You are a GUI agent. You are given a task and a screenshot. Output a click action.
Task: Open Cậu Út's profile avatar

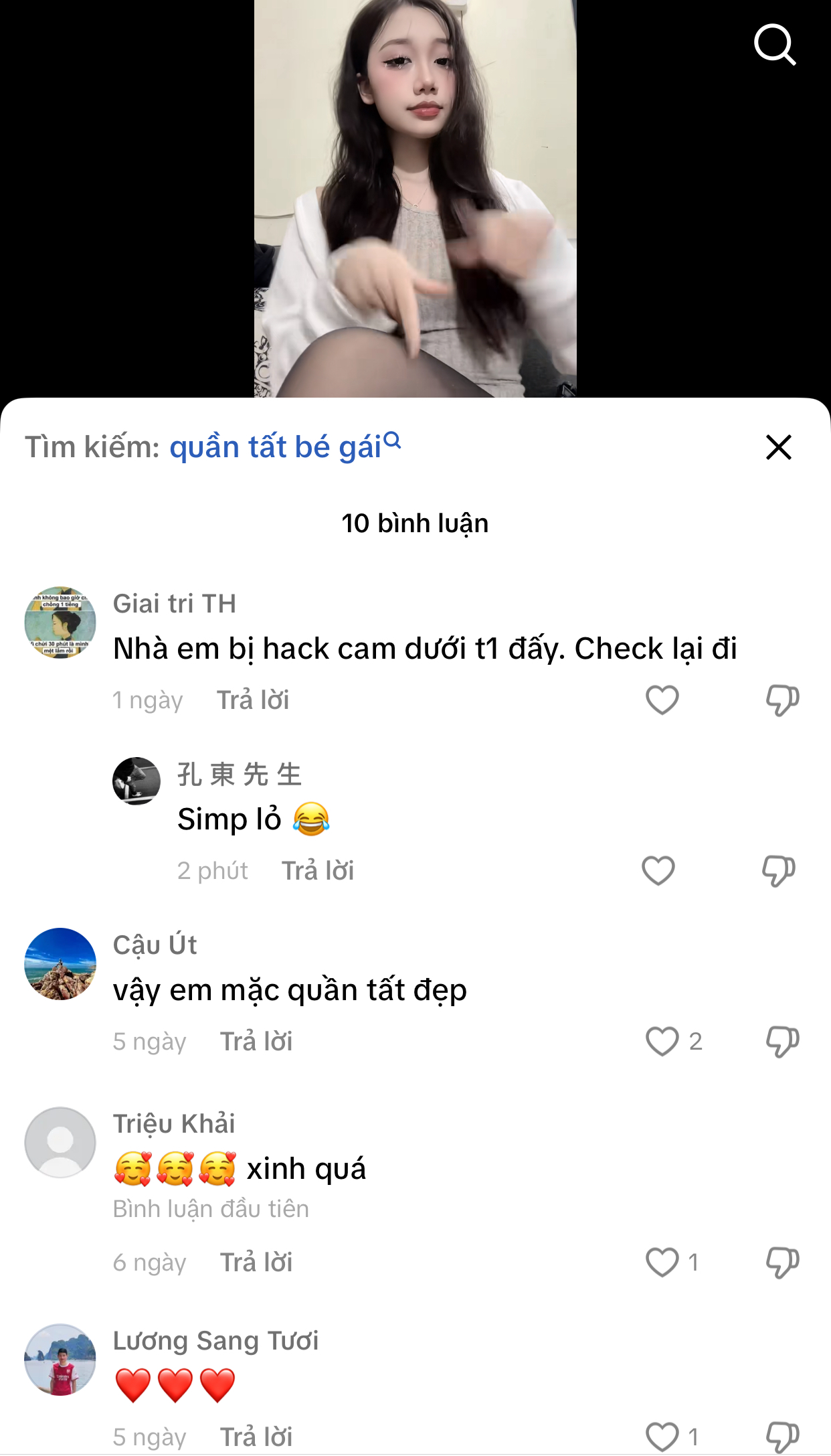click(x=60, y=964)
